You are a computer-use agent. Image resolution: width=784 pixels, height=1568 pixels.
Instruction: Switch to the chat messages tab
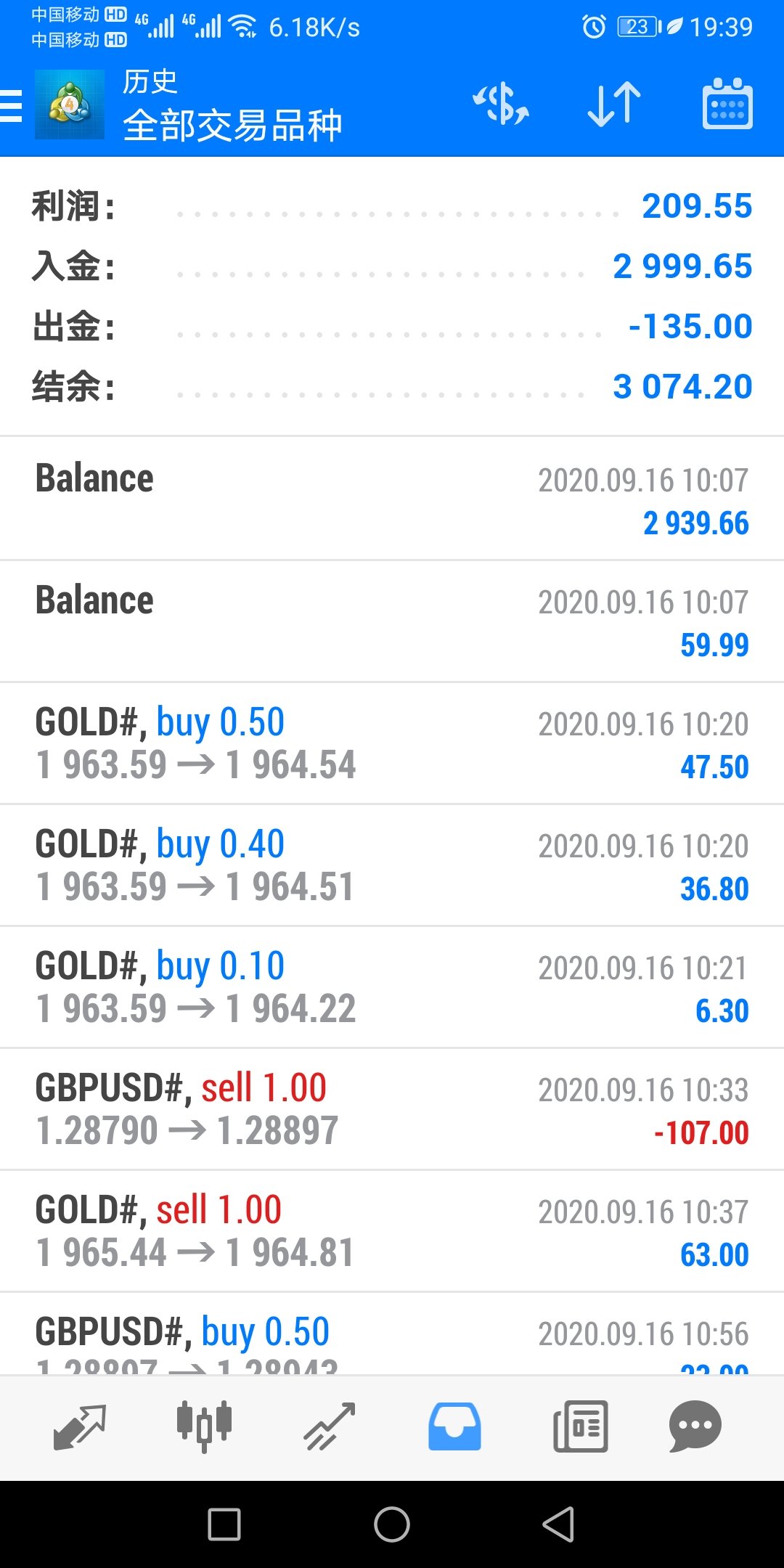[695, 1426]
